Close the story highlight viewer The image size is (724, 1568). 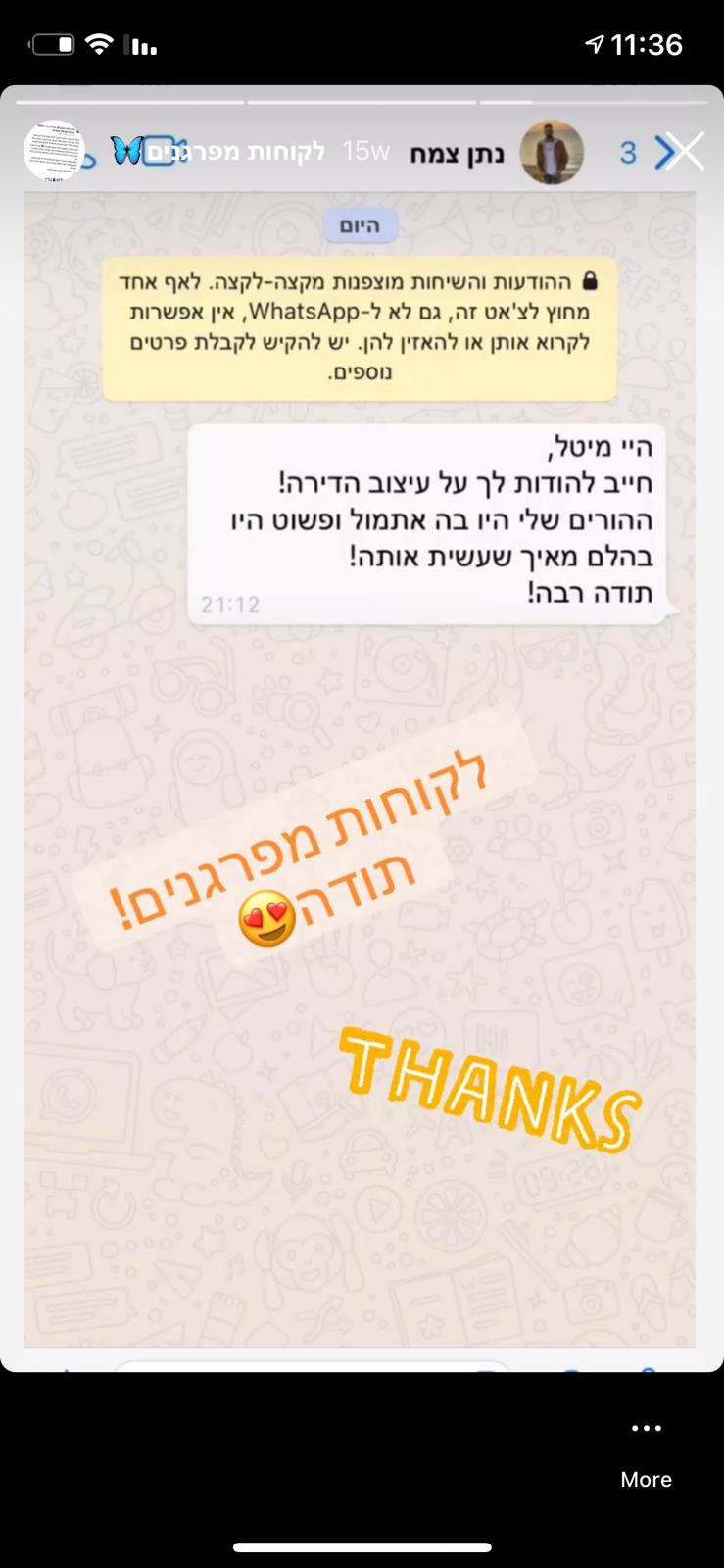click(x=684, y=151)
